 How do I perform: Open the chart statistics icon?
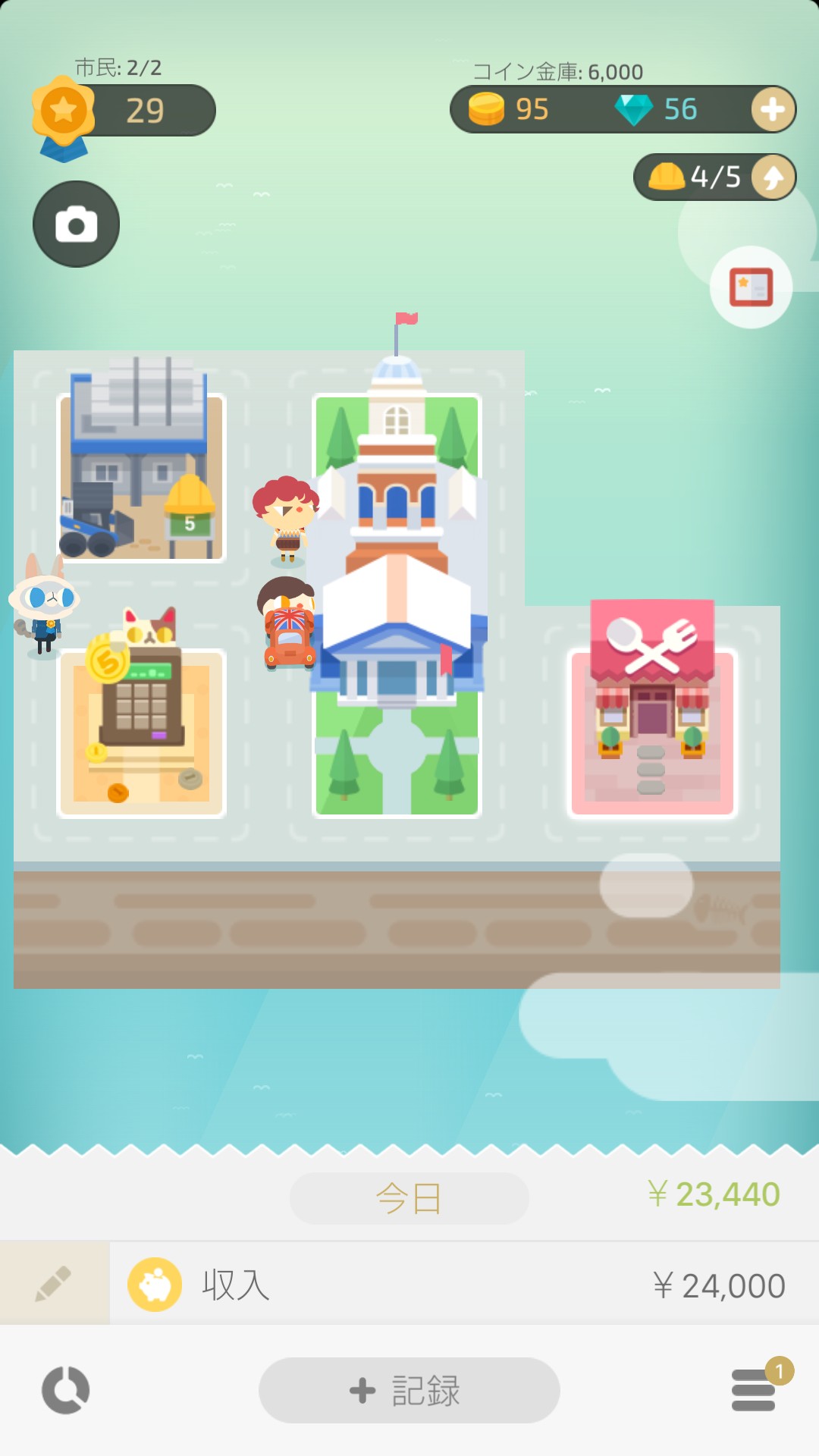coord(66,1390)
